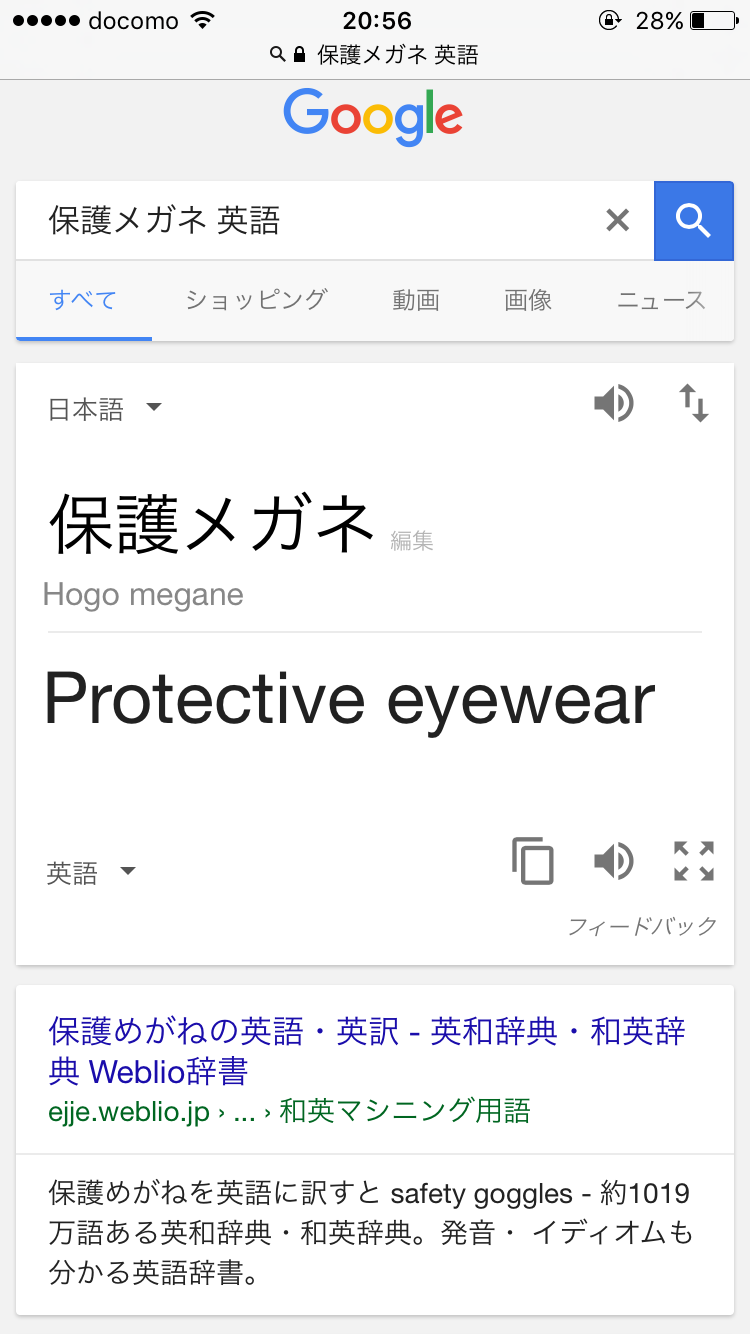The image size is (750, 1334).
Task: Listen to the English translation
Action: click(614, 861)
